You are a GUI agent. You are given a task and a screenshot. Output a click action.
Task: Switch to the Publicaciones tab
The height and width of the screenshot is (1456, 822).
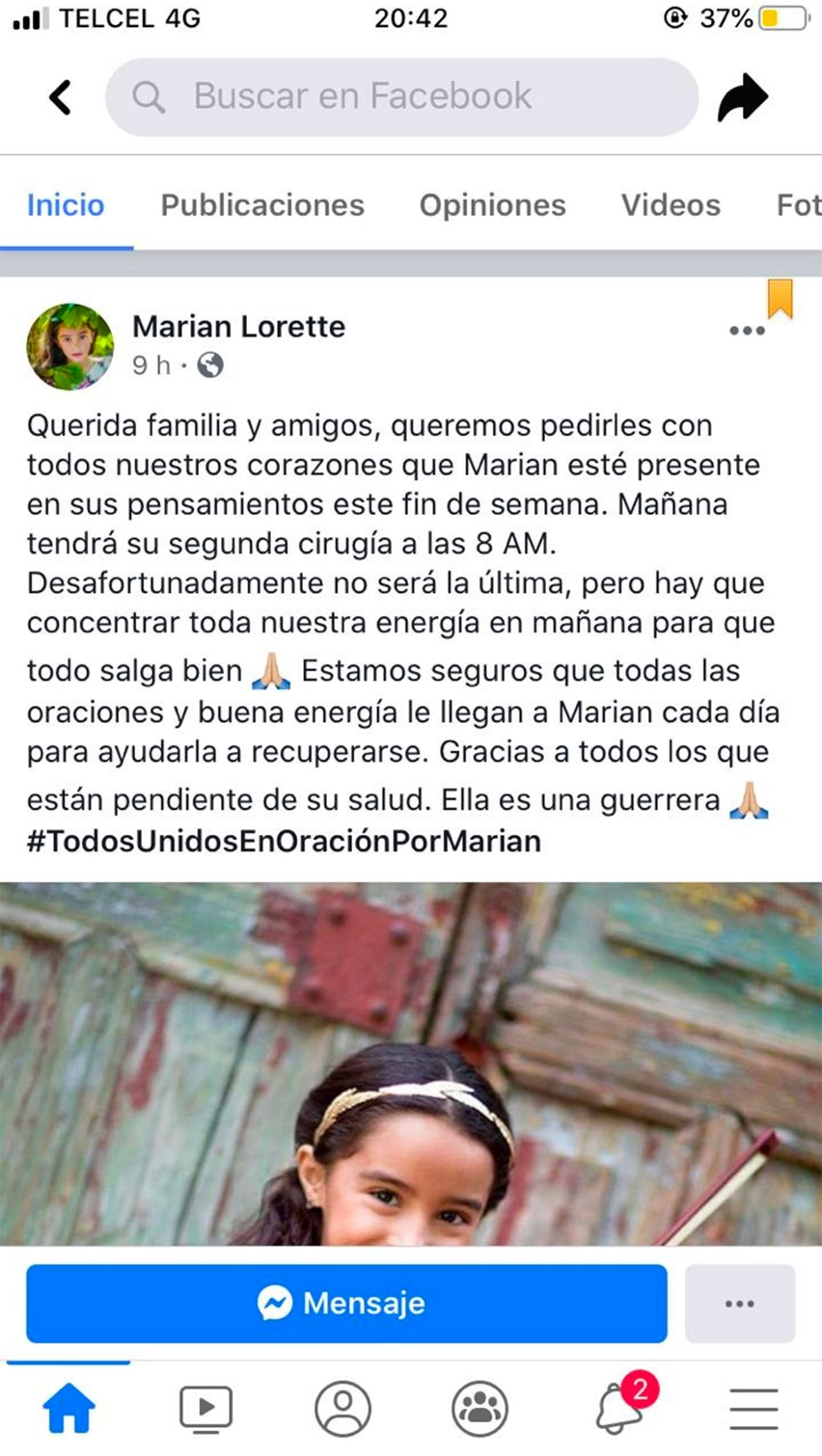tap(262, 205)
